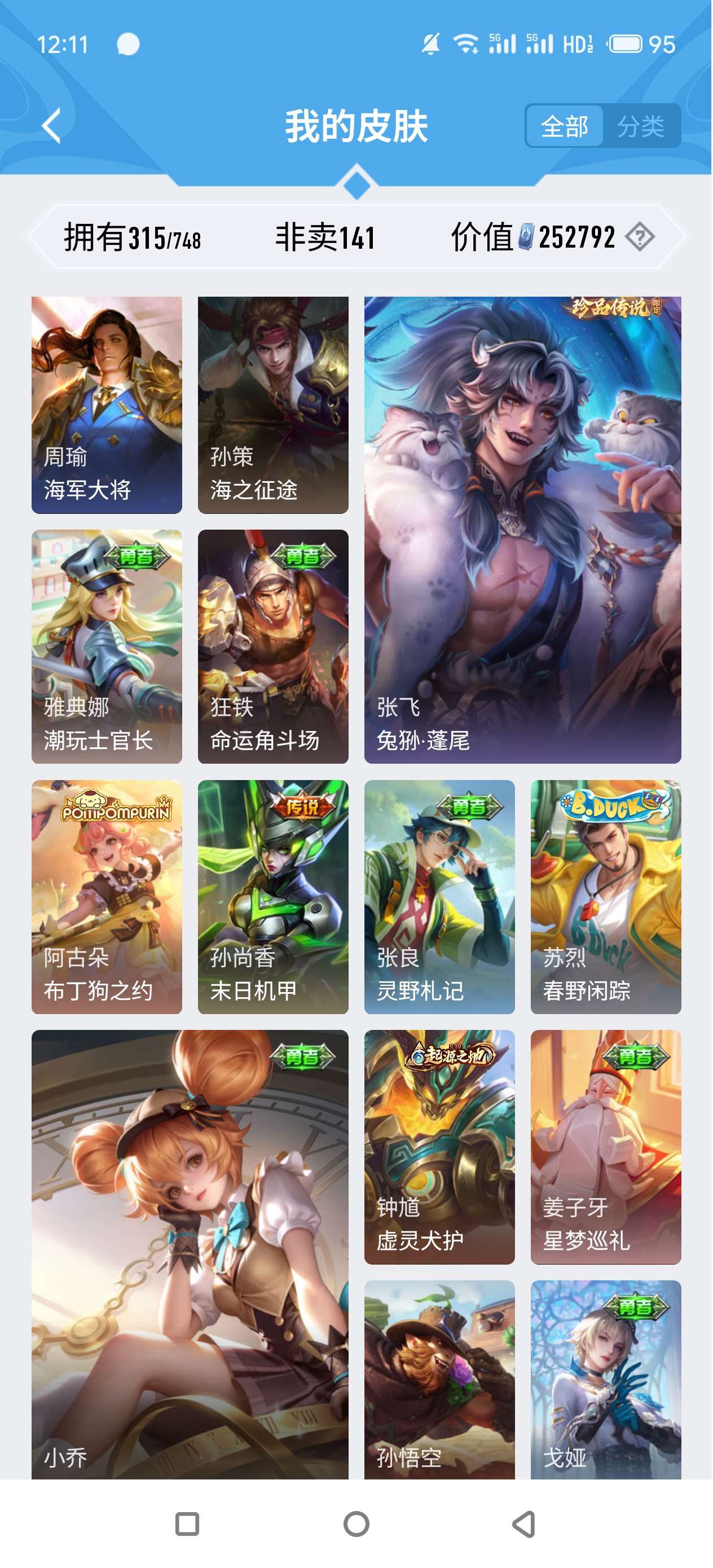Select the 孙悟空 skin card
This screenshot has width=713, height=1568.
[x=439, y=1379]
